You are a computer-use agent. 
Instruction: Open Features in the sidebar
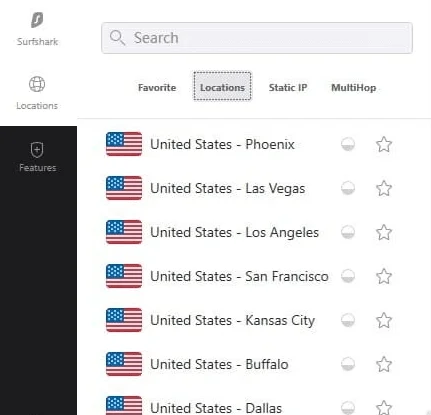(37, 157)
